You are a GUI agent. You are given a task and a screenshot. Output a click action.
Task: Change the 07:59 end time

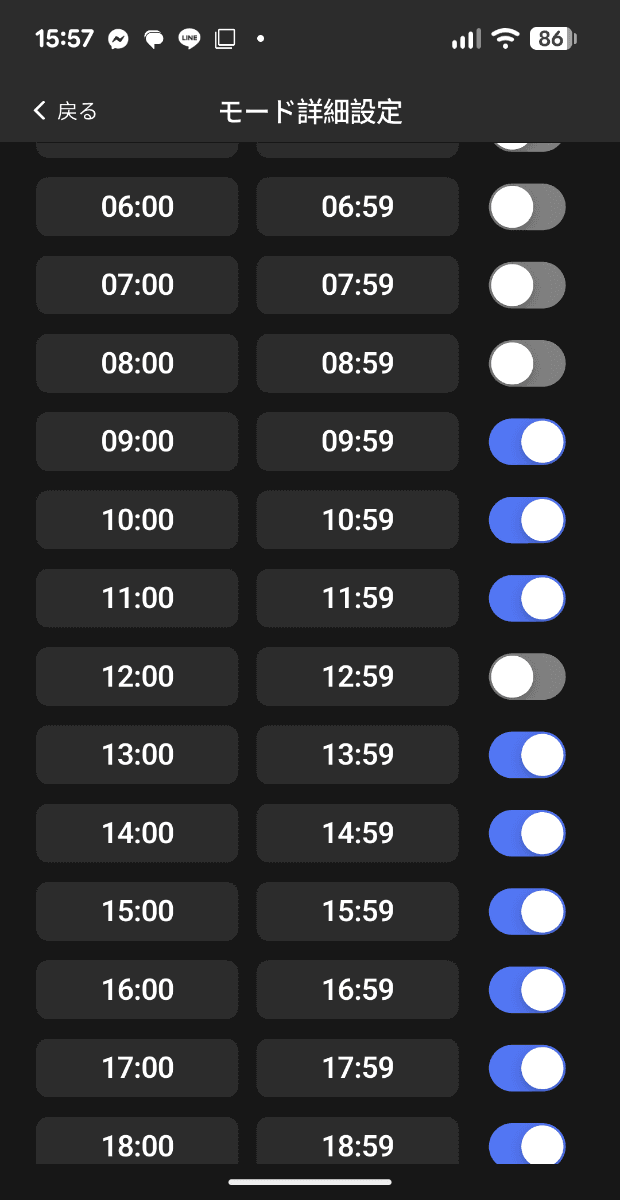[357, 285]
